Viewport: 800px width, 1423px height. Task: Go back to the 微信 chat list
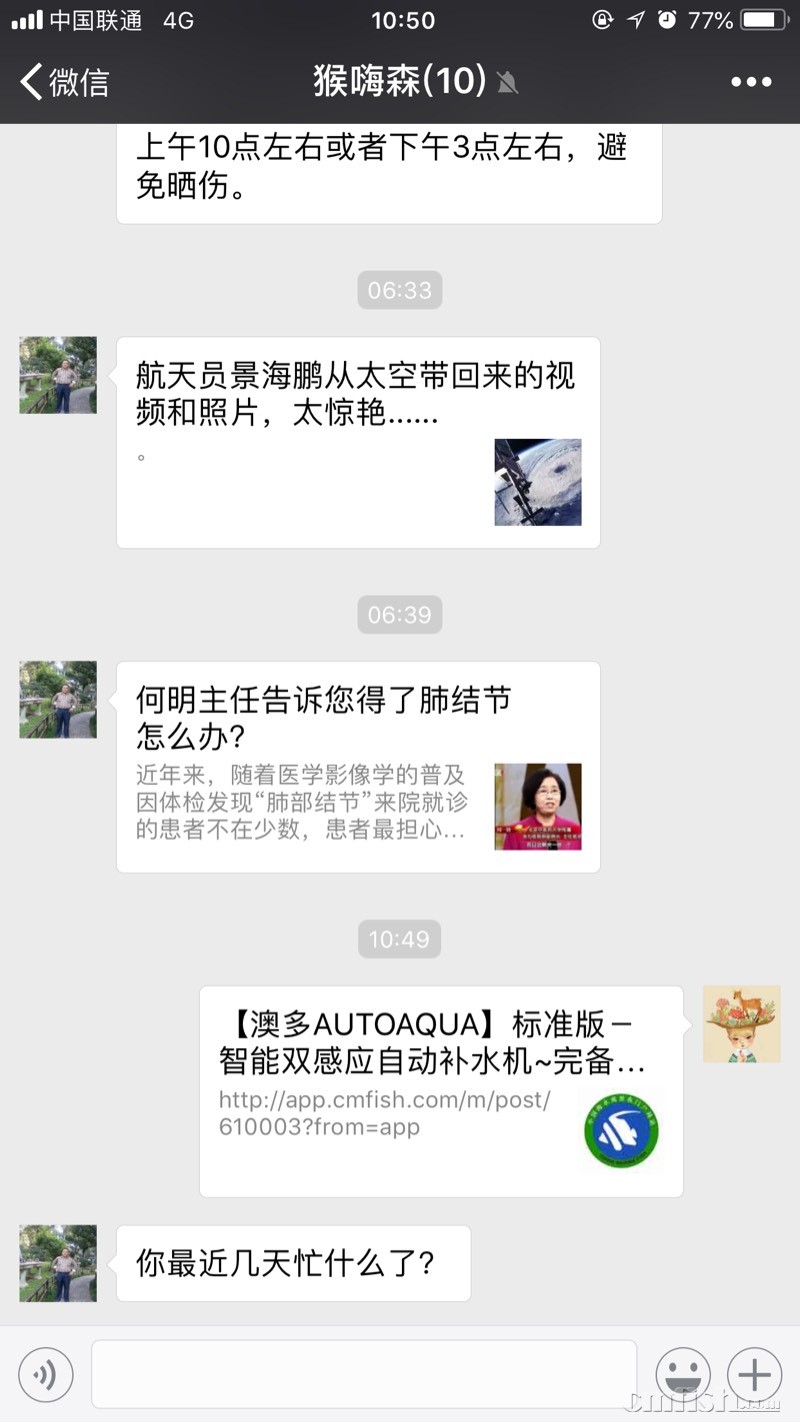[x=64, y=81]
